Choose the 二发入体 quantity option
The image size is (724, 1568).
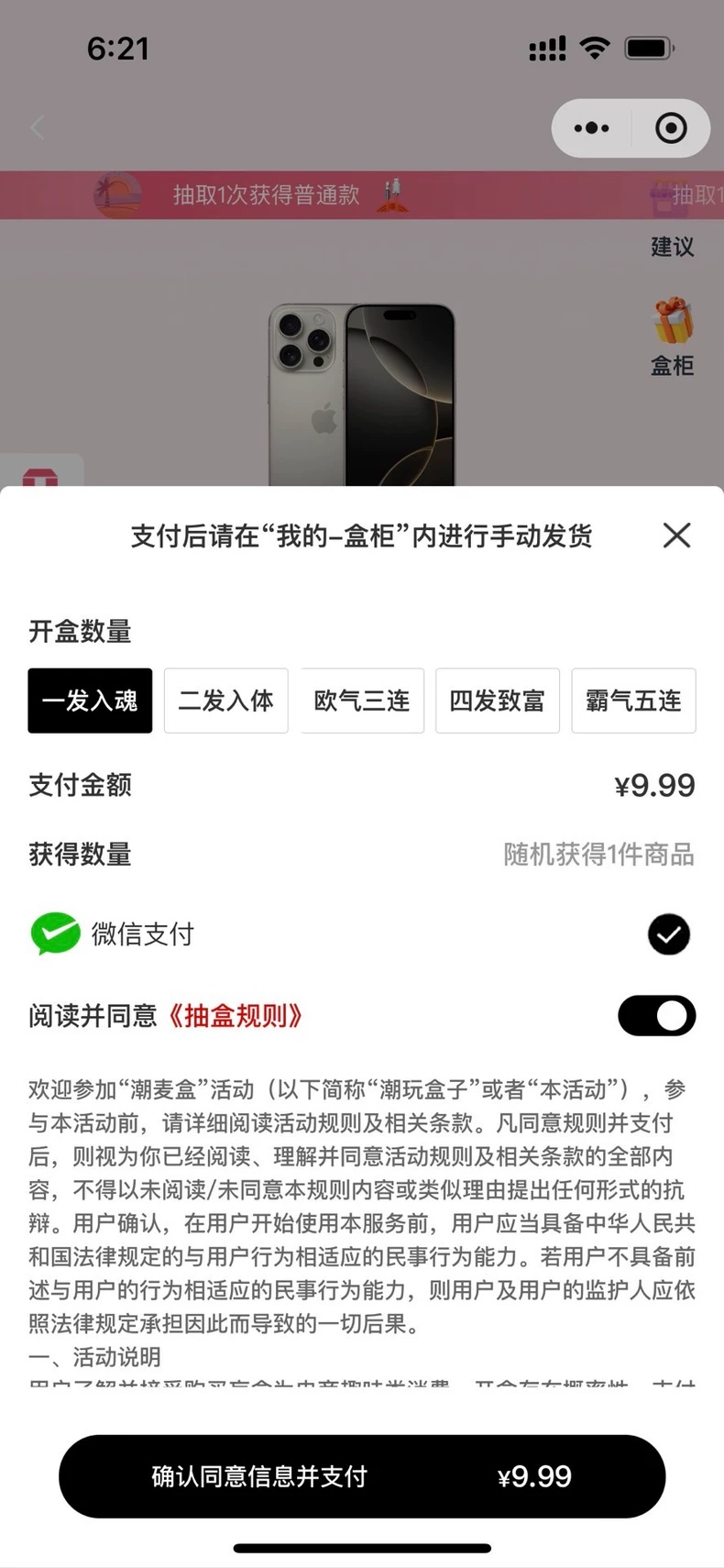[226, 701]
